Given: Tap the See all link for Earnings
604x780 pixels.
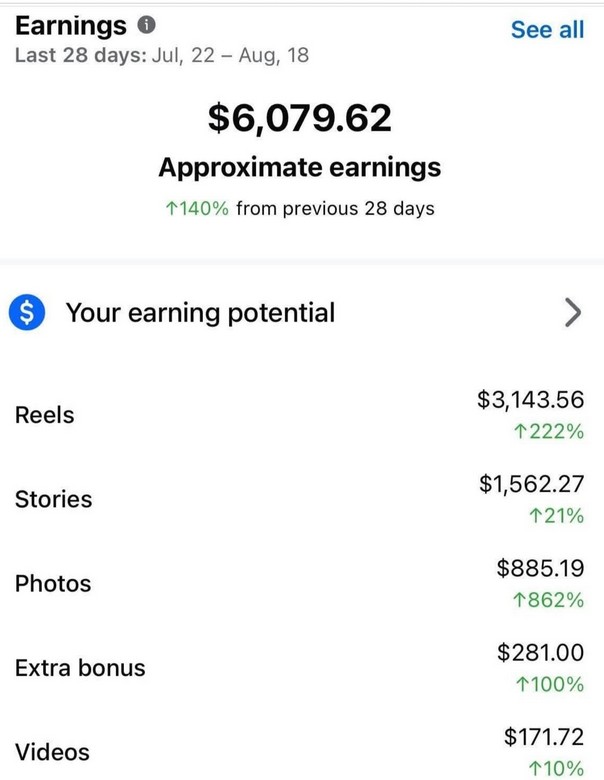Looking at the screenshot, I should tap(546, 30).
